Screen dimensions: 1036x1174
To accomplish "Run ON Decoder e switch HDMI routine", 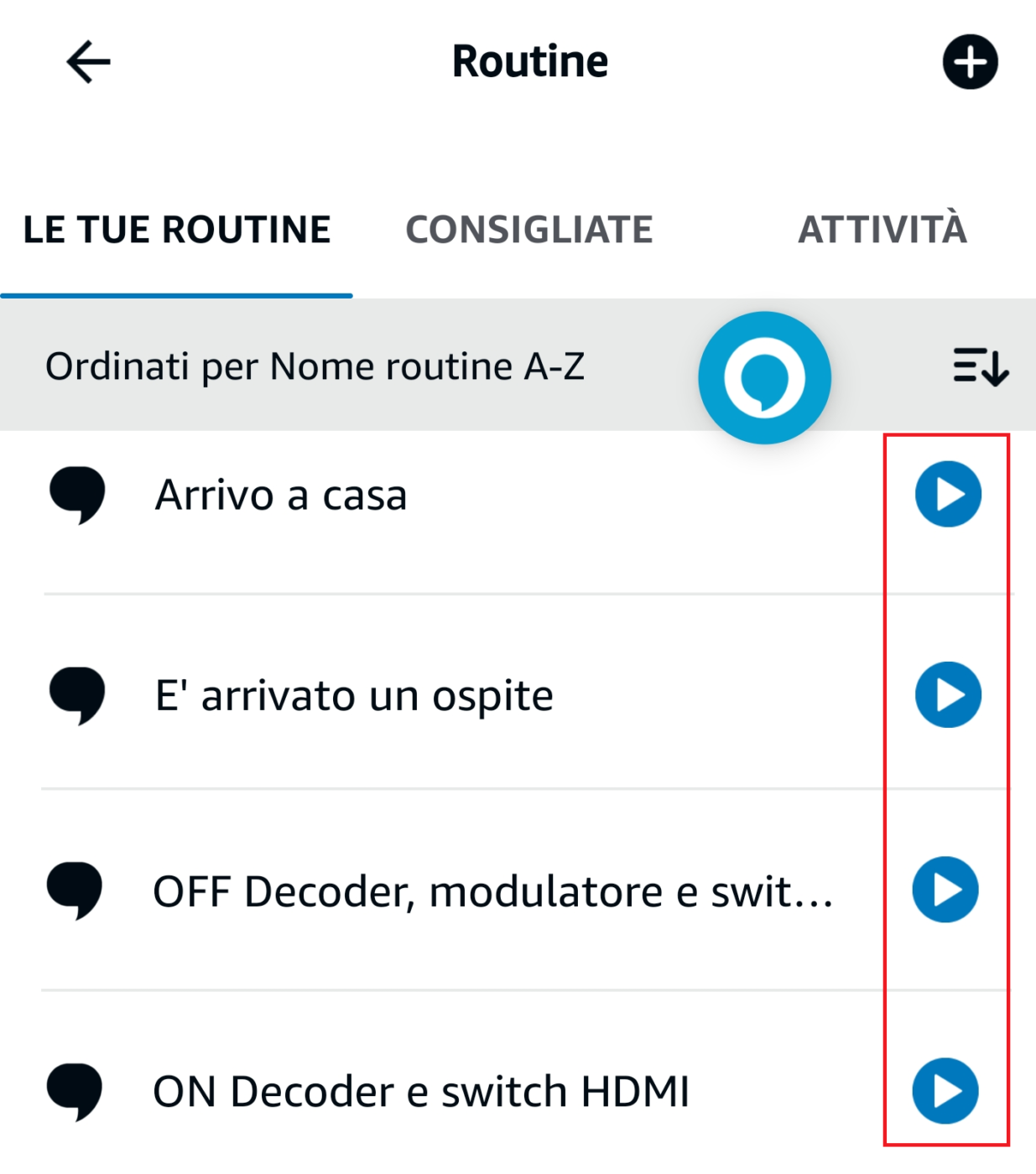I will (945, 1091).
